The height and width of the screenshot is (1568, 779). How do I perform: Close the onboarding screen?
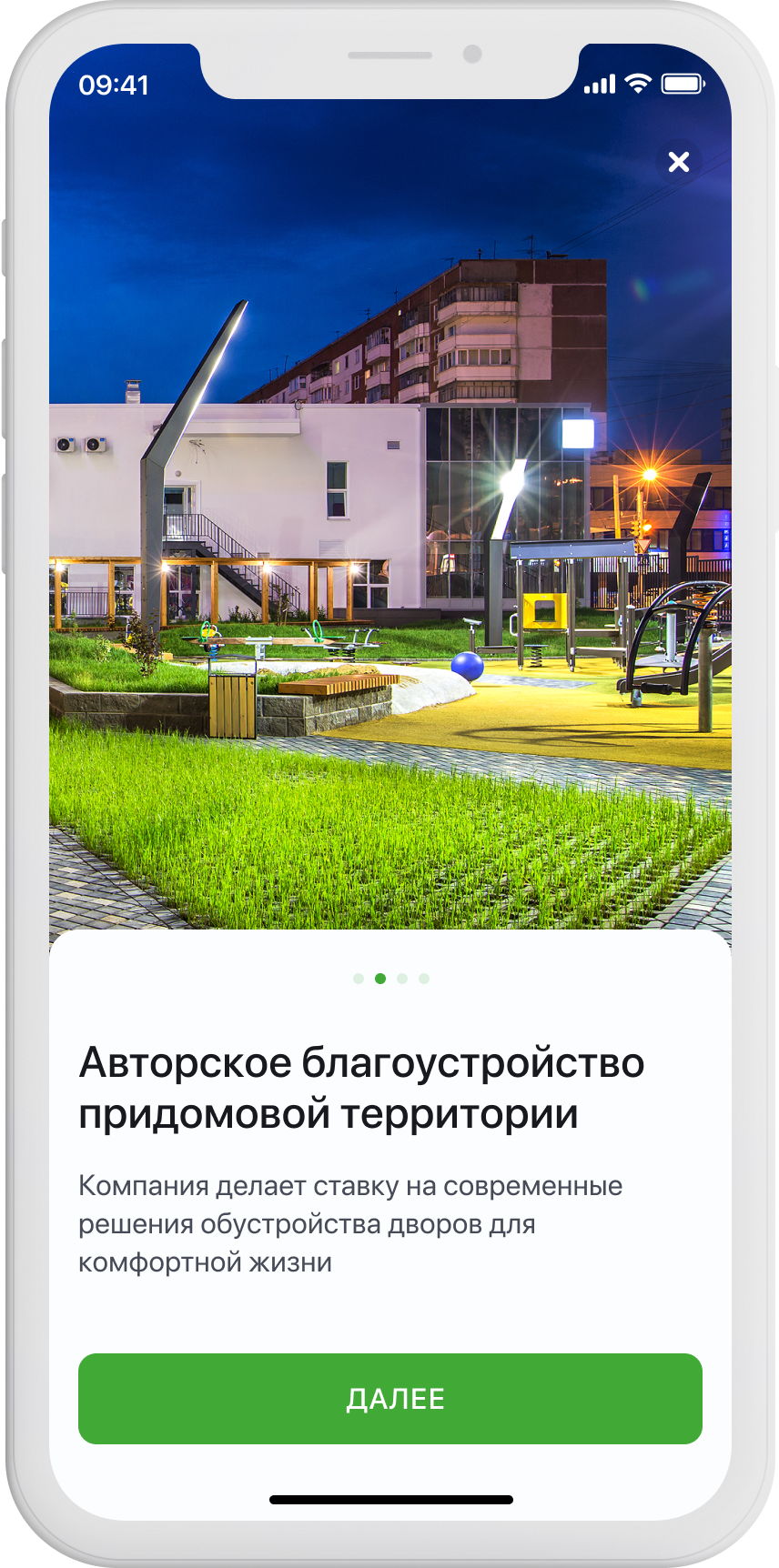tap(679, 162)
